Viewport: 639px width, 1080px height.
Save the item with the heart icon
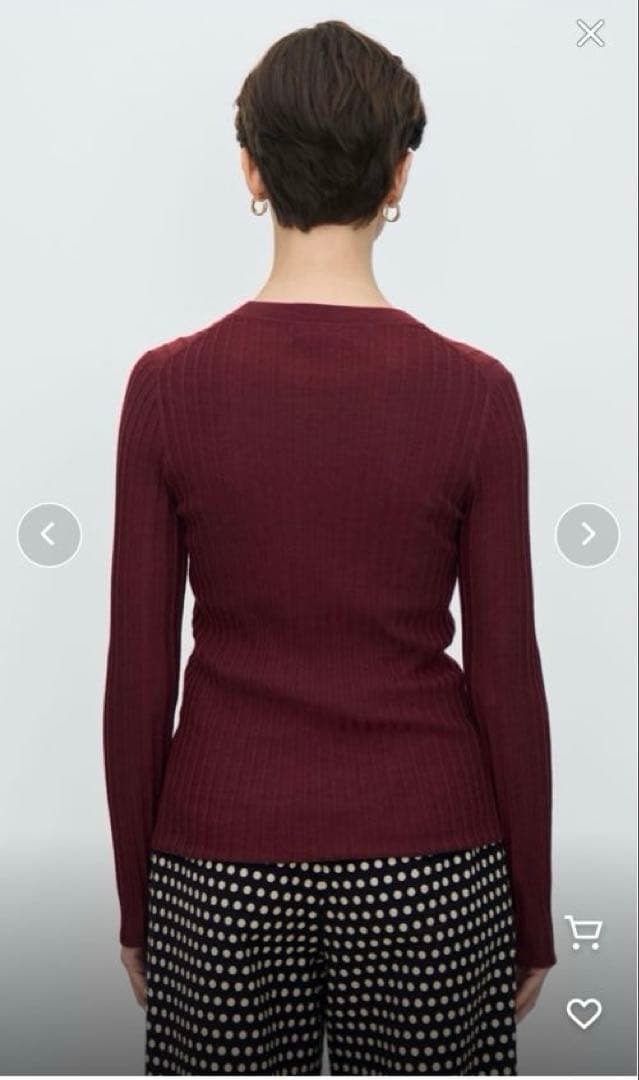click(584, 1013)
